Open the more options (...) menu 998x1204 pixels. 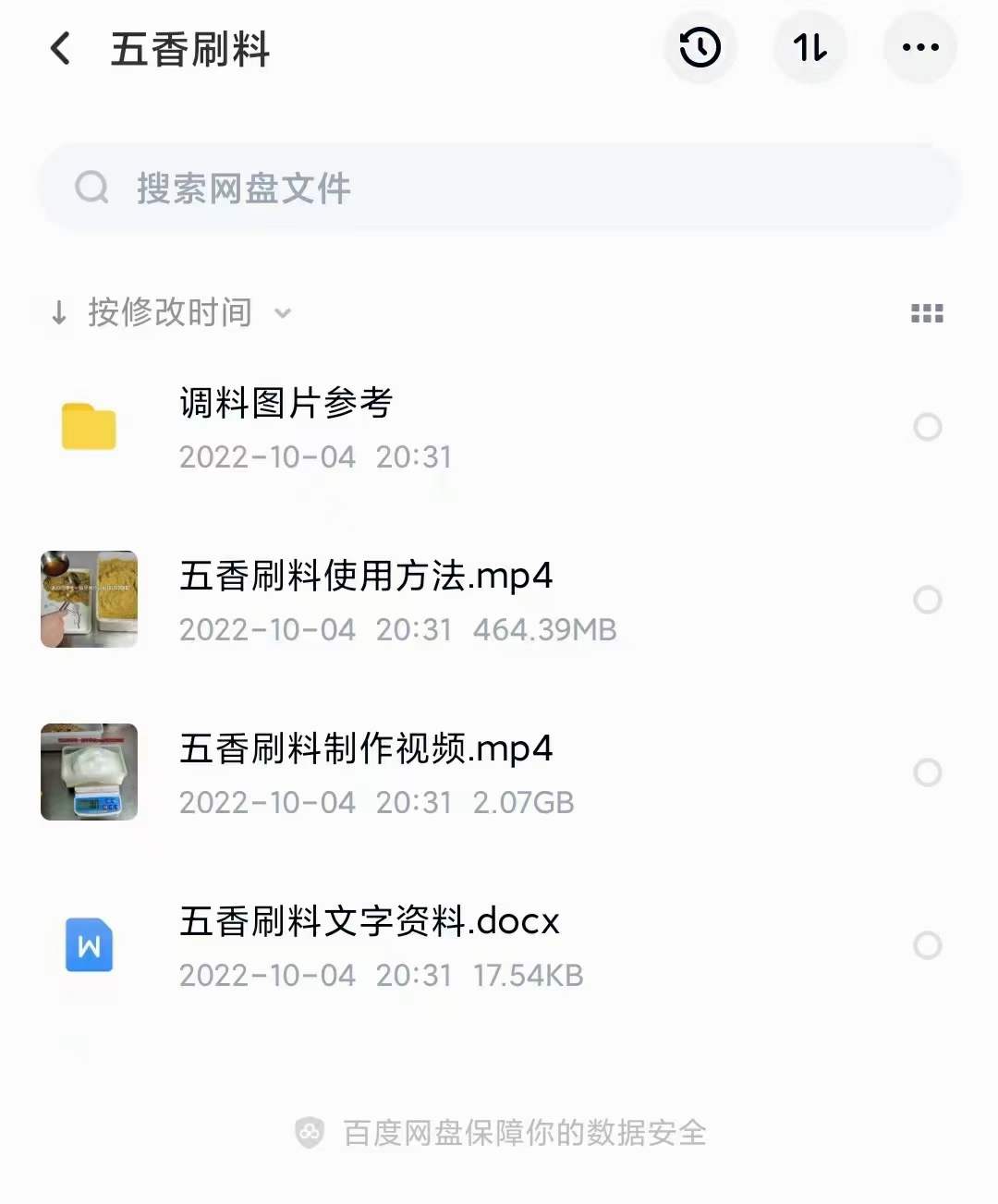coord(920,47)
